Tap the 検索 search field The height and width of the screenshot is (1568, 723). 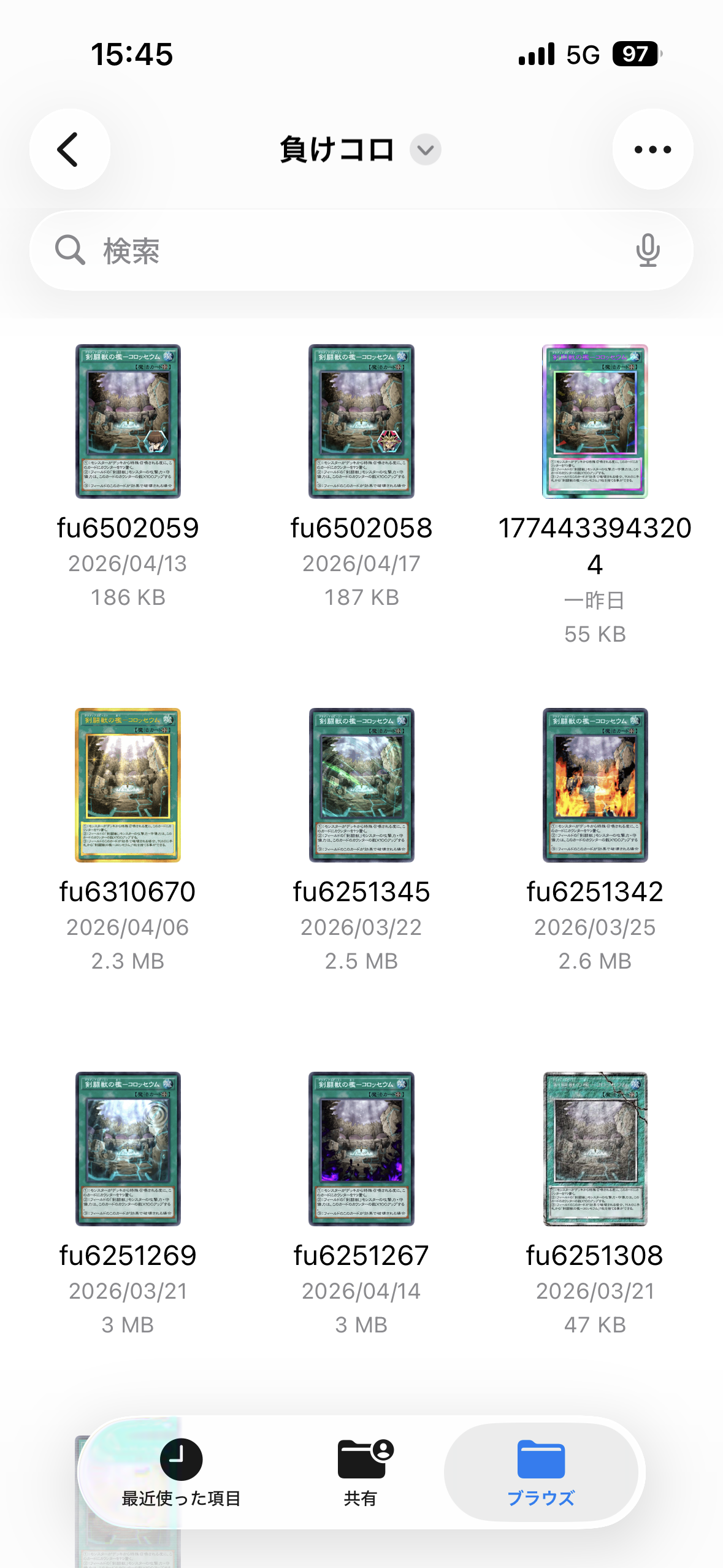pyautogui.click(x=343, y=251)
